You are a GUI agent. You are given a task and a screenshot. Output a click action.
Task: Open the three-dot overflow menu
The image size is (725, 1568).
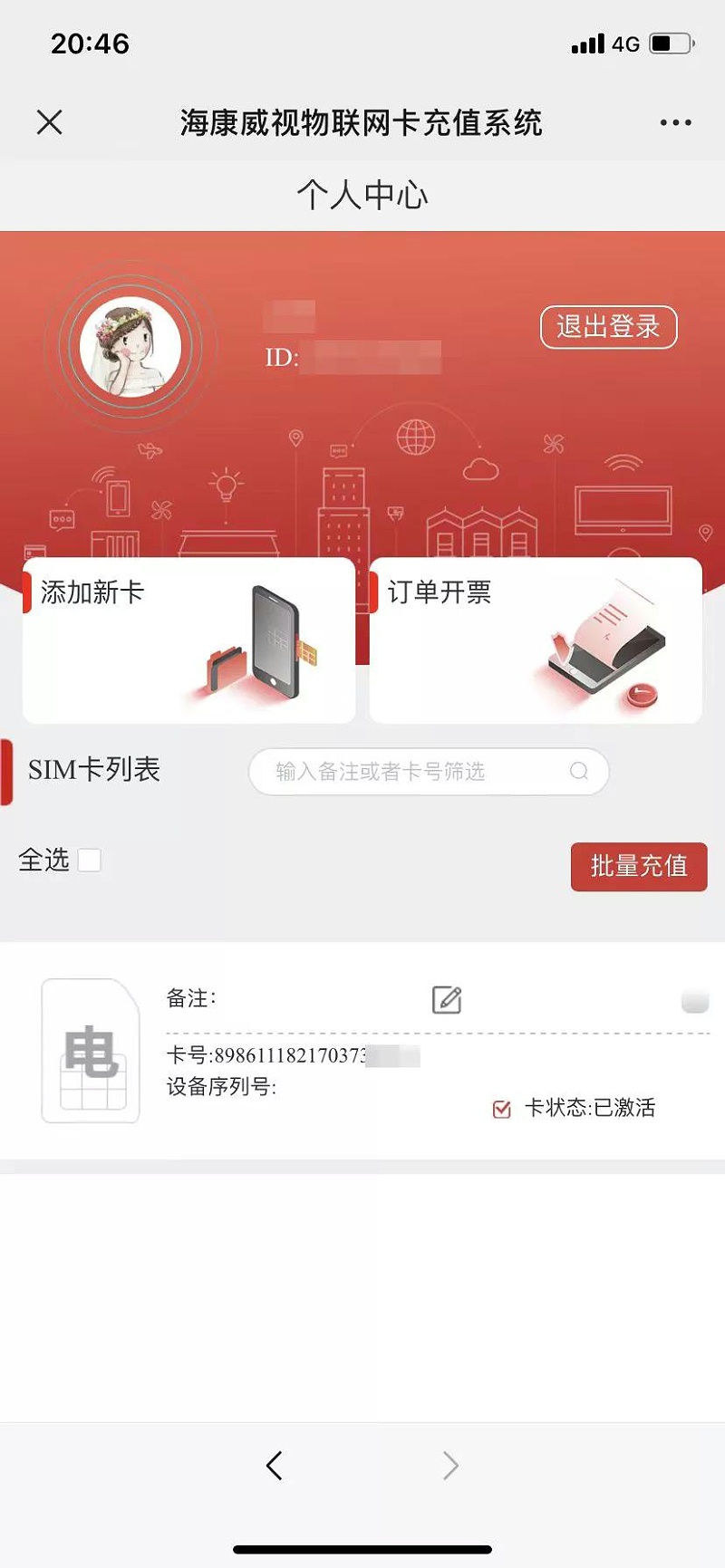675,122
